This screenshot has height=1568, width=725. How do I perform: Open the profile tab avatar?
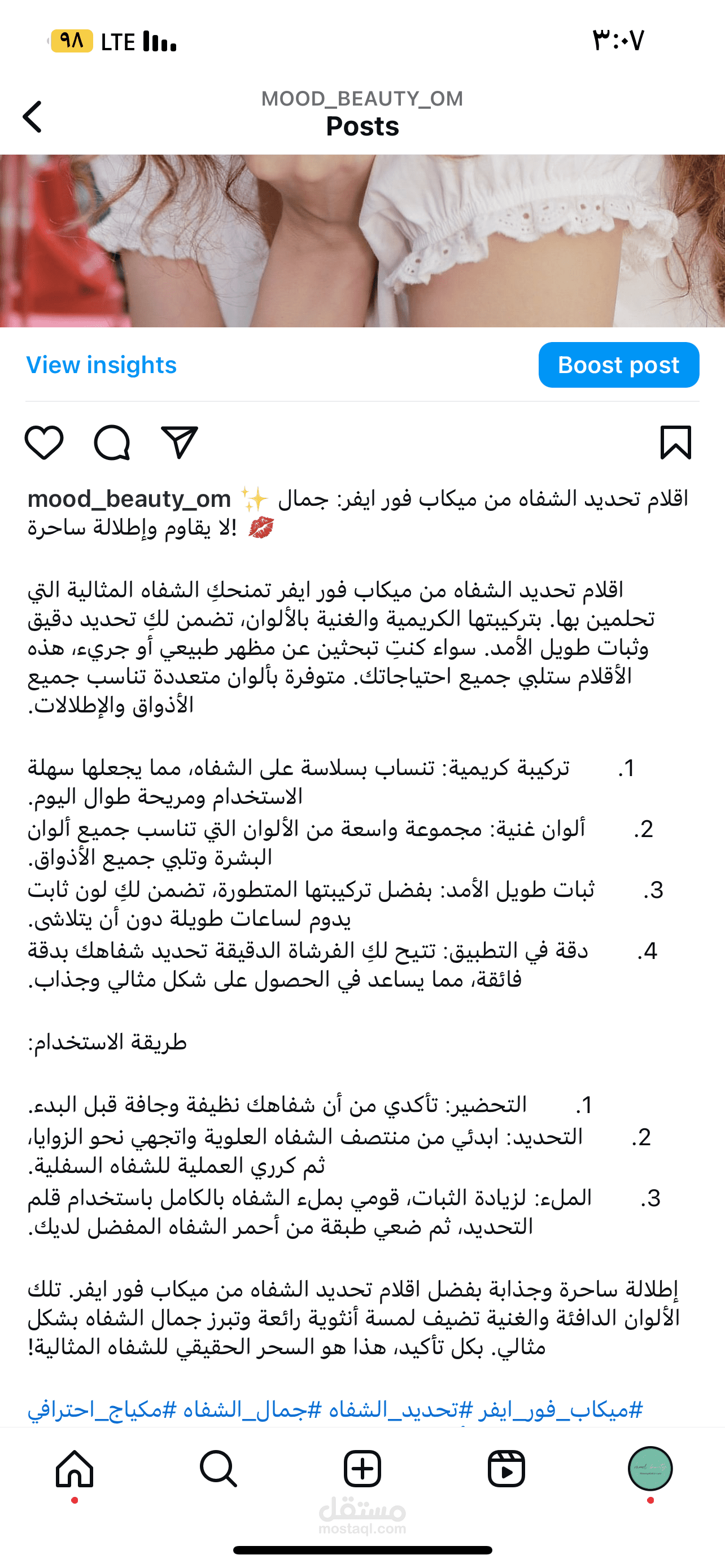tap(650, 1468)
